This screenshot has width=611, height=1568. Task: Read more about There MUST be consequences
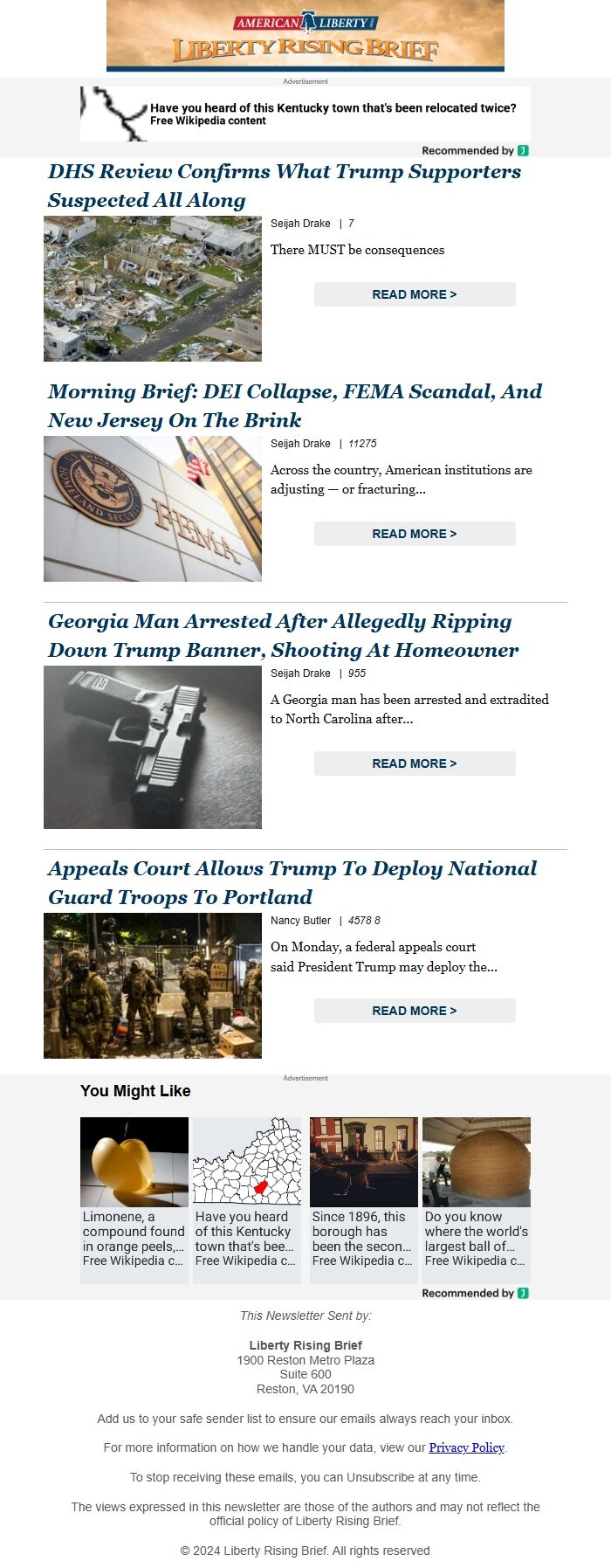tap(415, 294)
